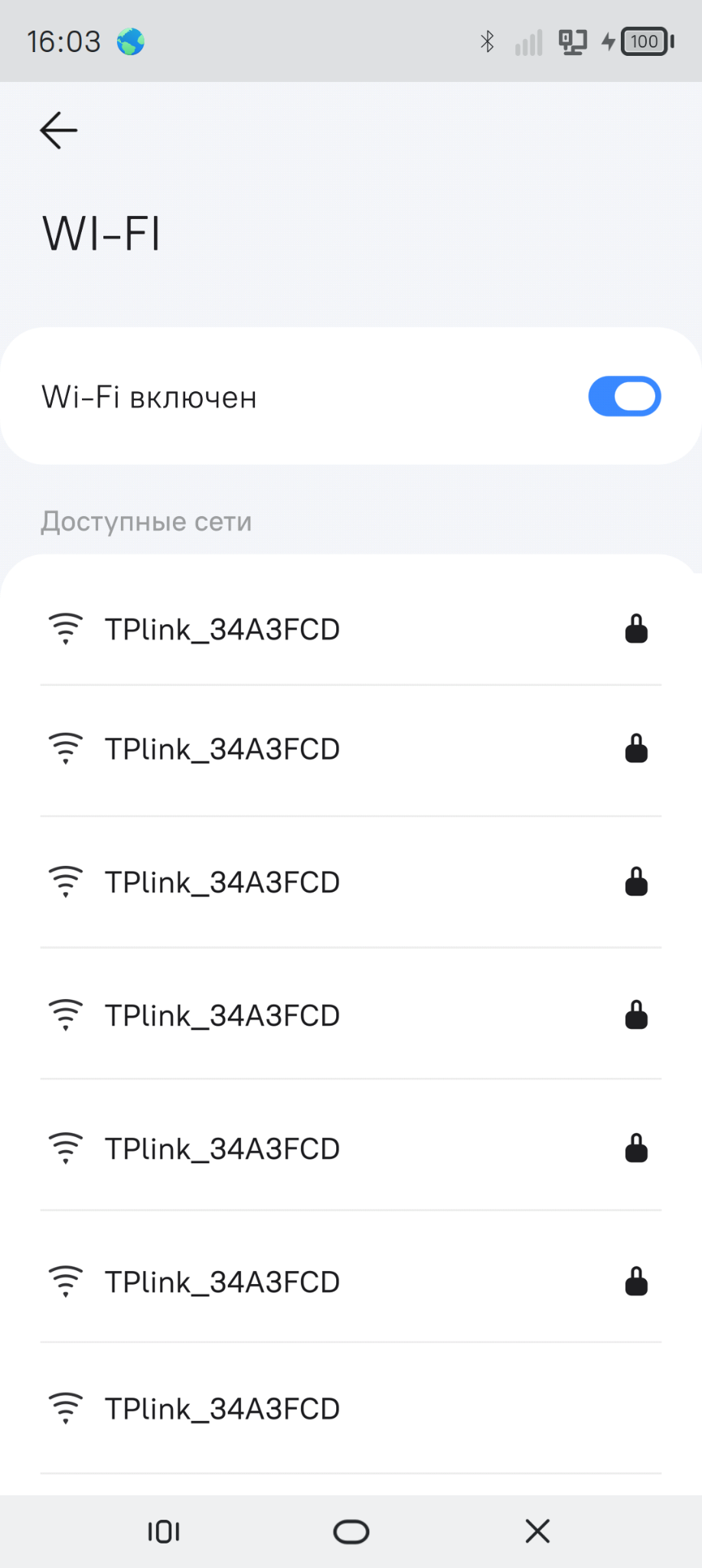Open the recent apps view
The image size is (702, 1568).
point(164,1531)
